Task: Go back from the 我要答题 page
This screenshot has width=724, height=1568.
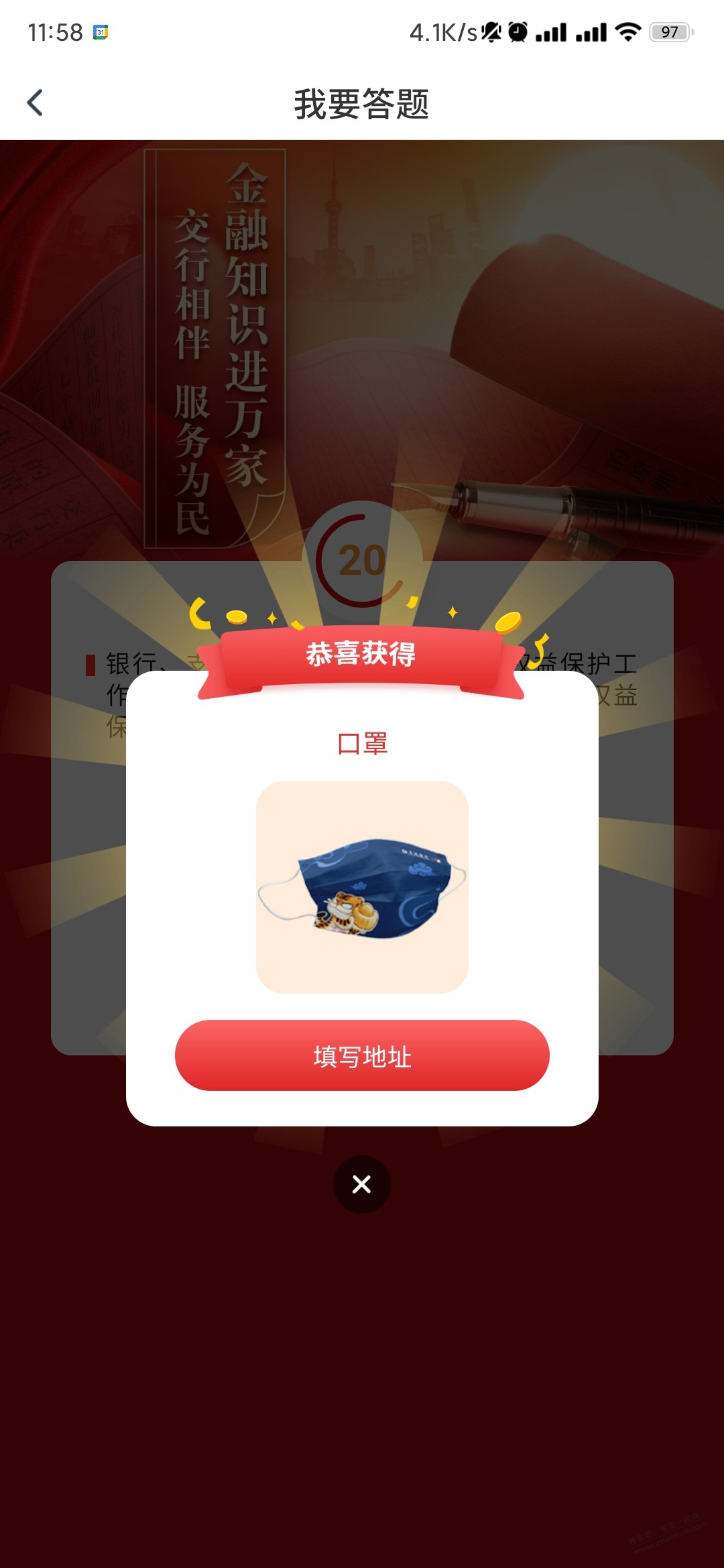Action: [35, 103]
